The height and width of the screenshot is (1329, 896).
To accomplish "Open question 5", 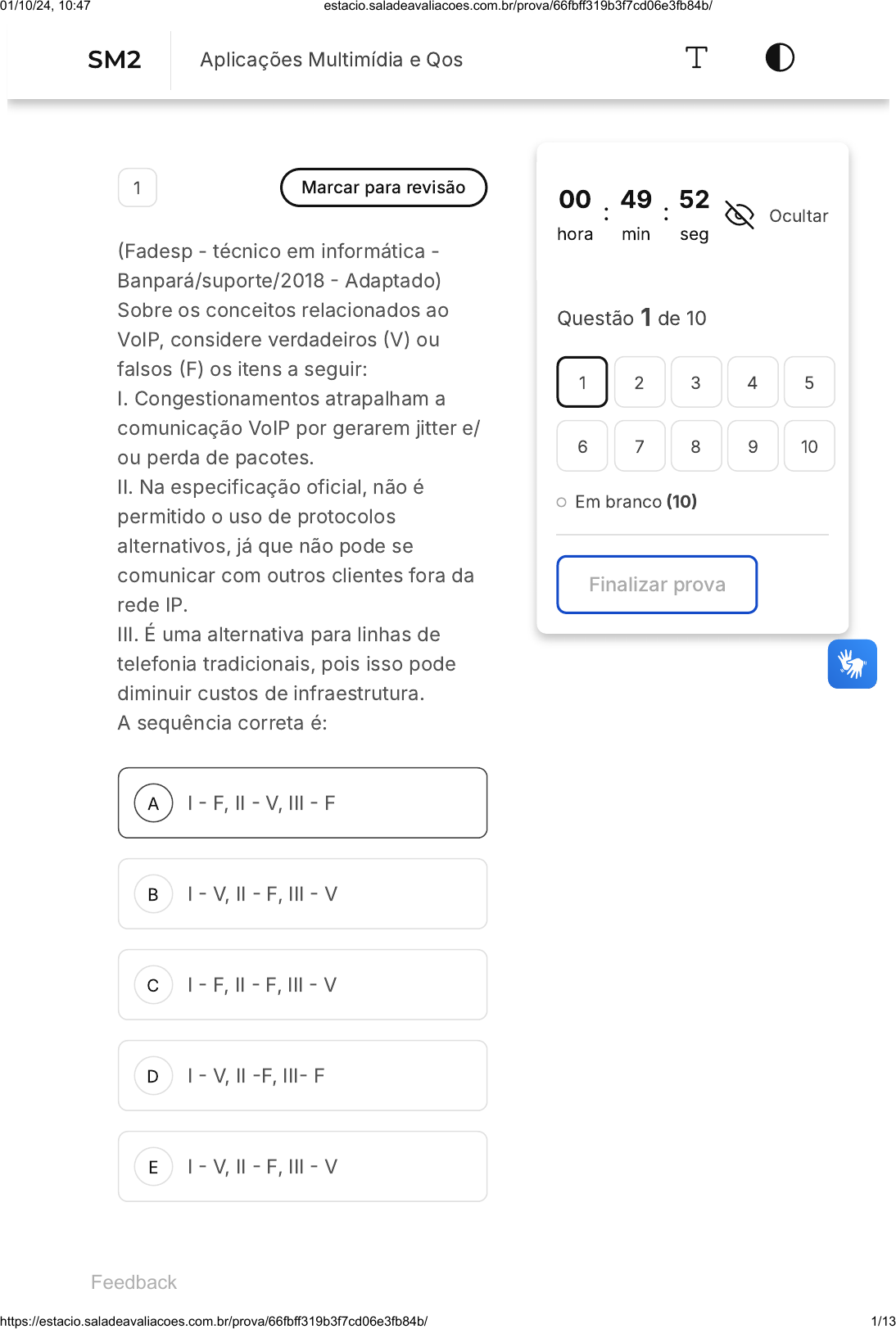I will click(809, 382).
